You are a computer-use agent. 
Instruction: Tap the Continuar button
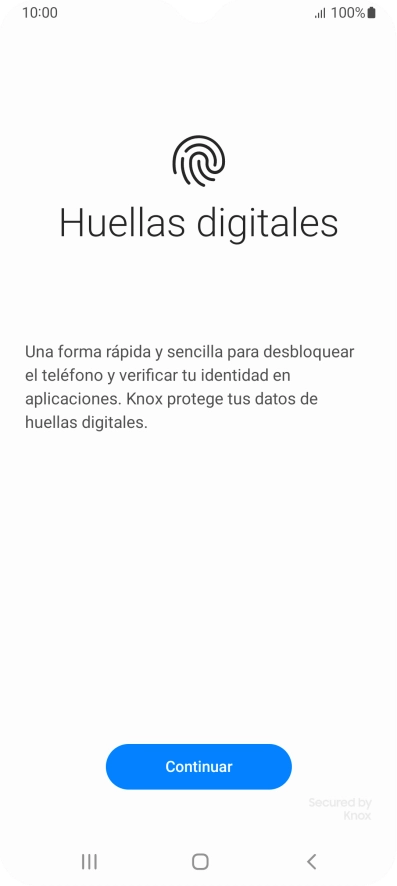[199, 766]
